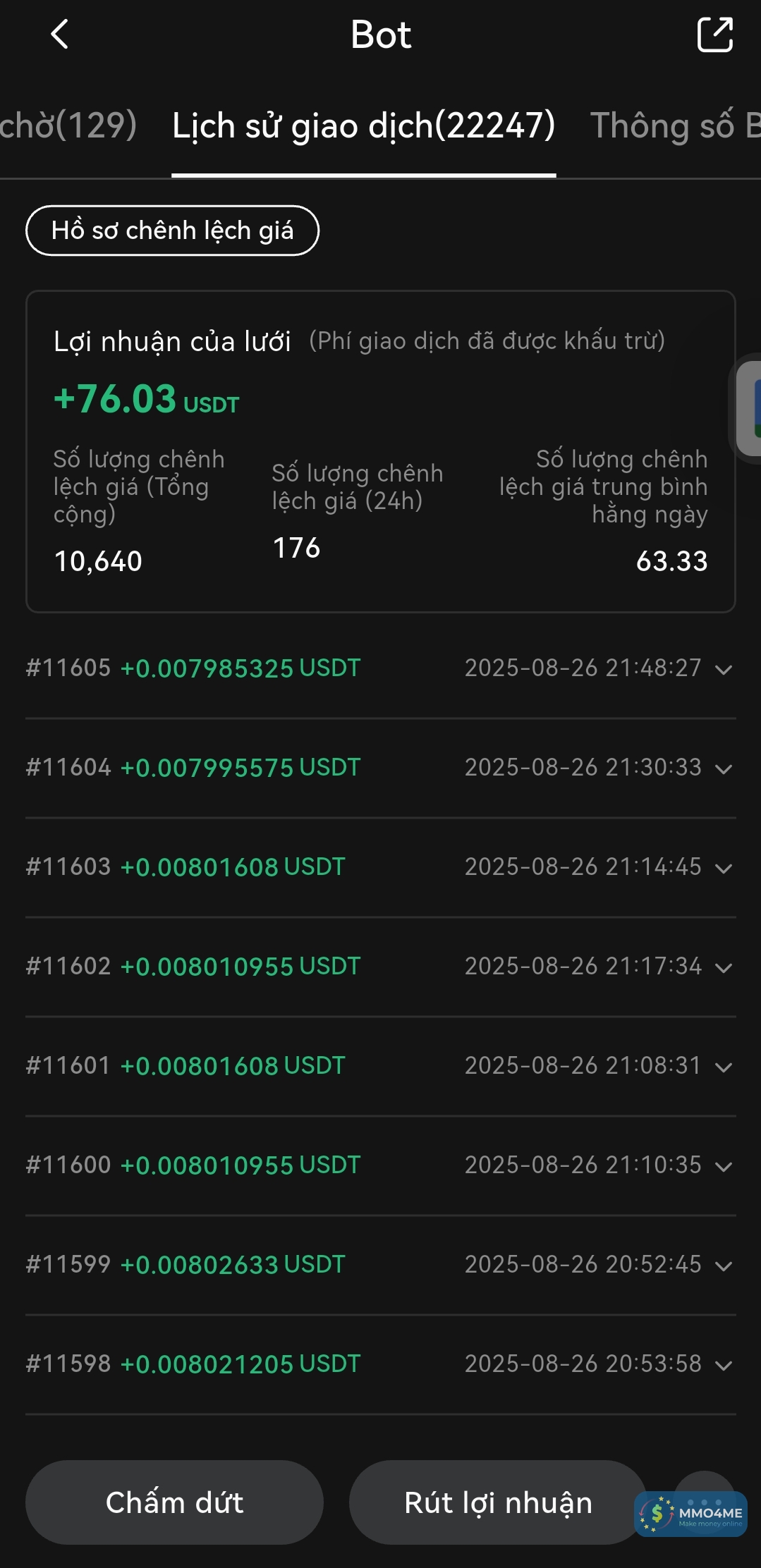Expand arbitrage record #11603

point(723,868)
